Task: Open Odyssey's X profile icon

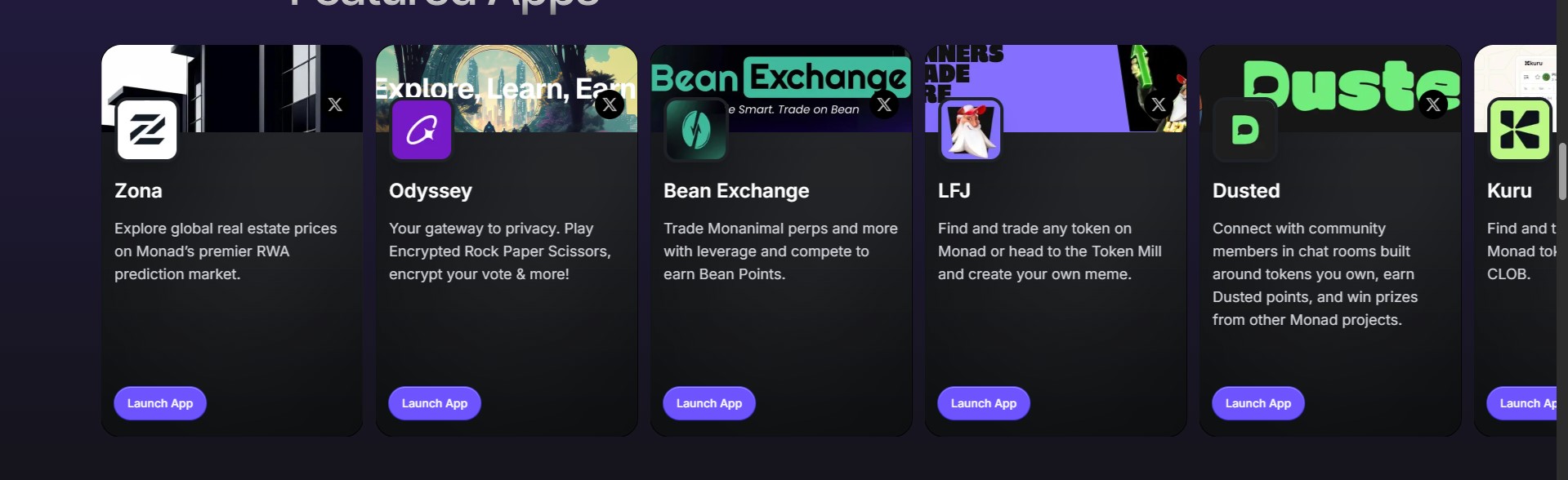Action: [x=610, y=104]
